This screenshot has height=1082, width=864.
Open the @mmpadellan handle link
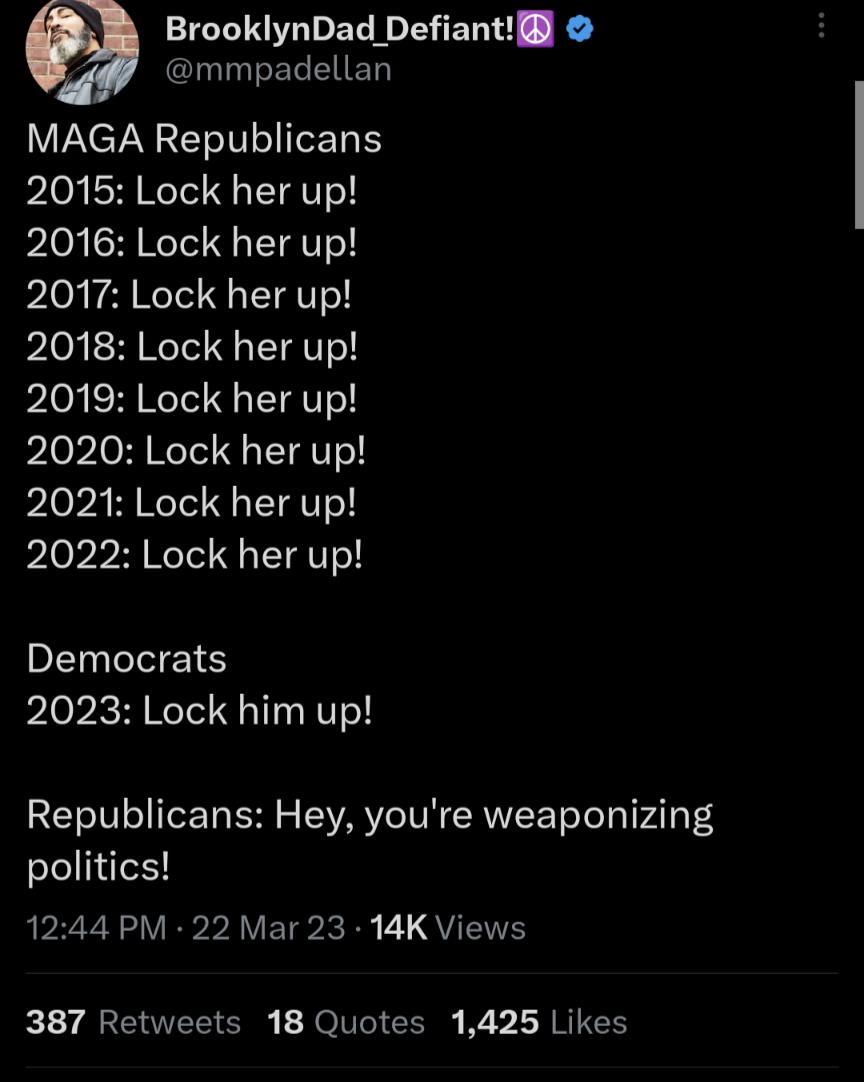278,69
